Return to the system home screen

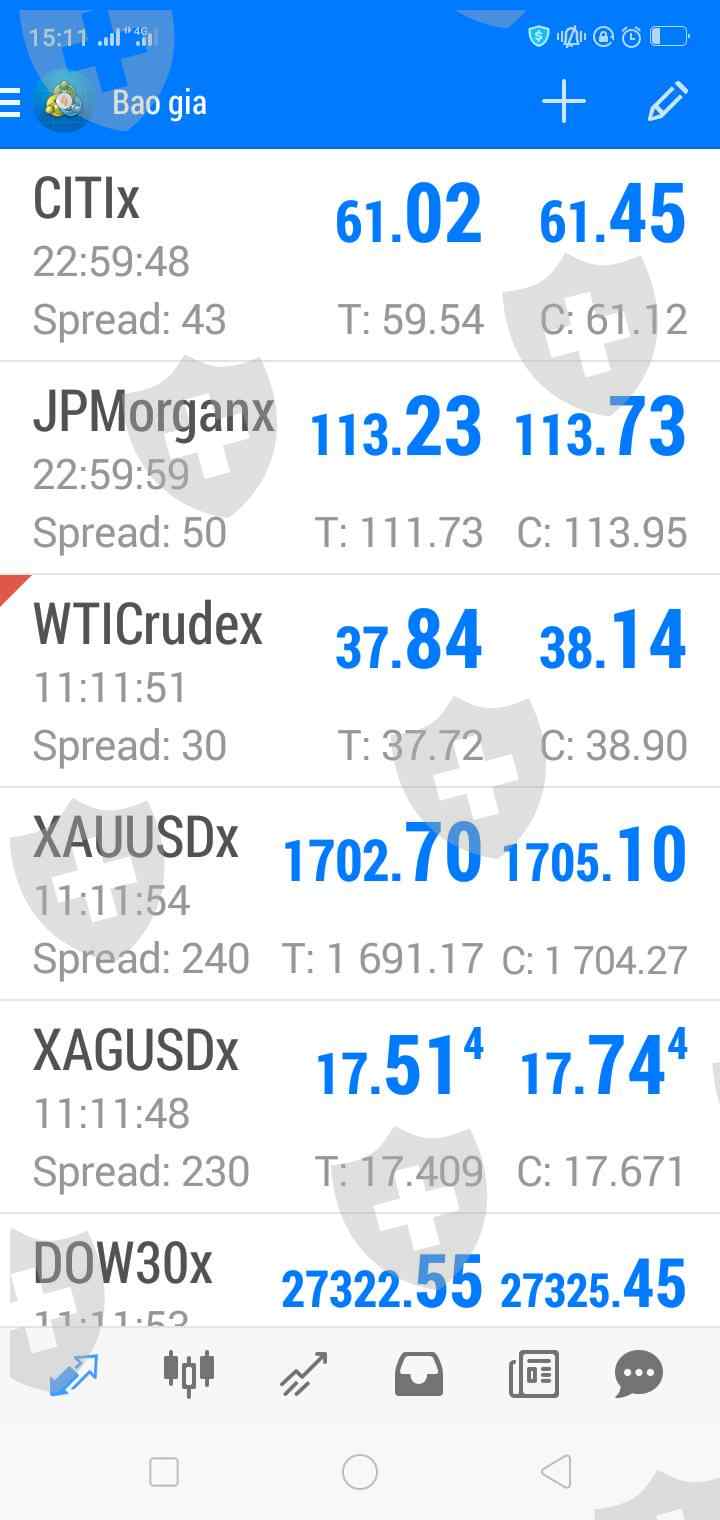[360, 1471]
